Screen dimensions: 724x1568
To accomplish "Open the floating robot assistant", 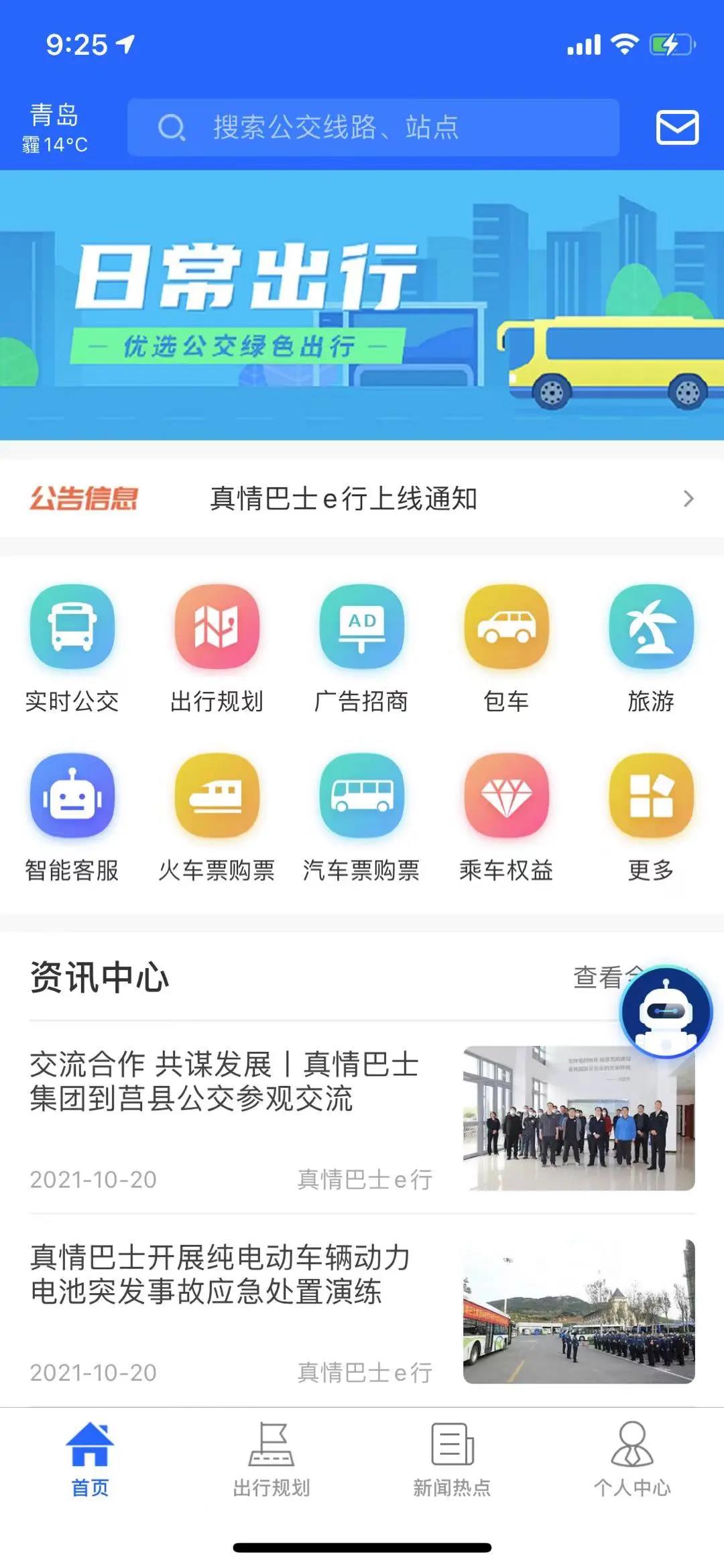I will [666, 1012].
